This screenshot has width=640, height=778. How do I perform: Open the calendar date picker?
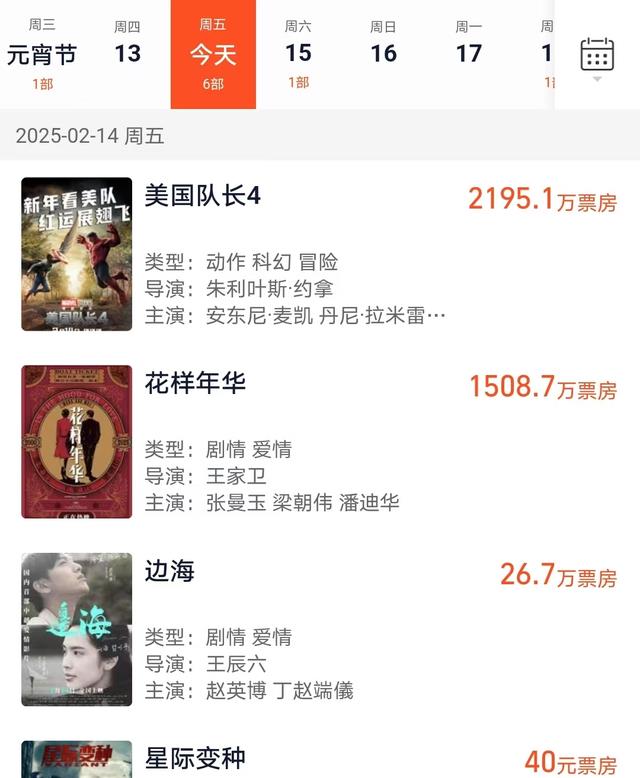597,55
